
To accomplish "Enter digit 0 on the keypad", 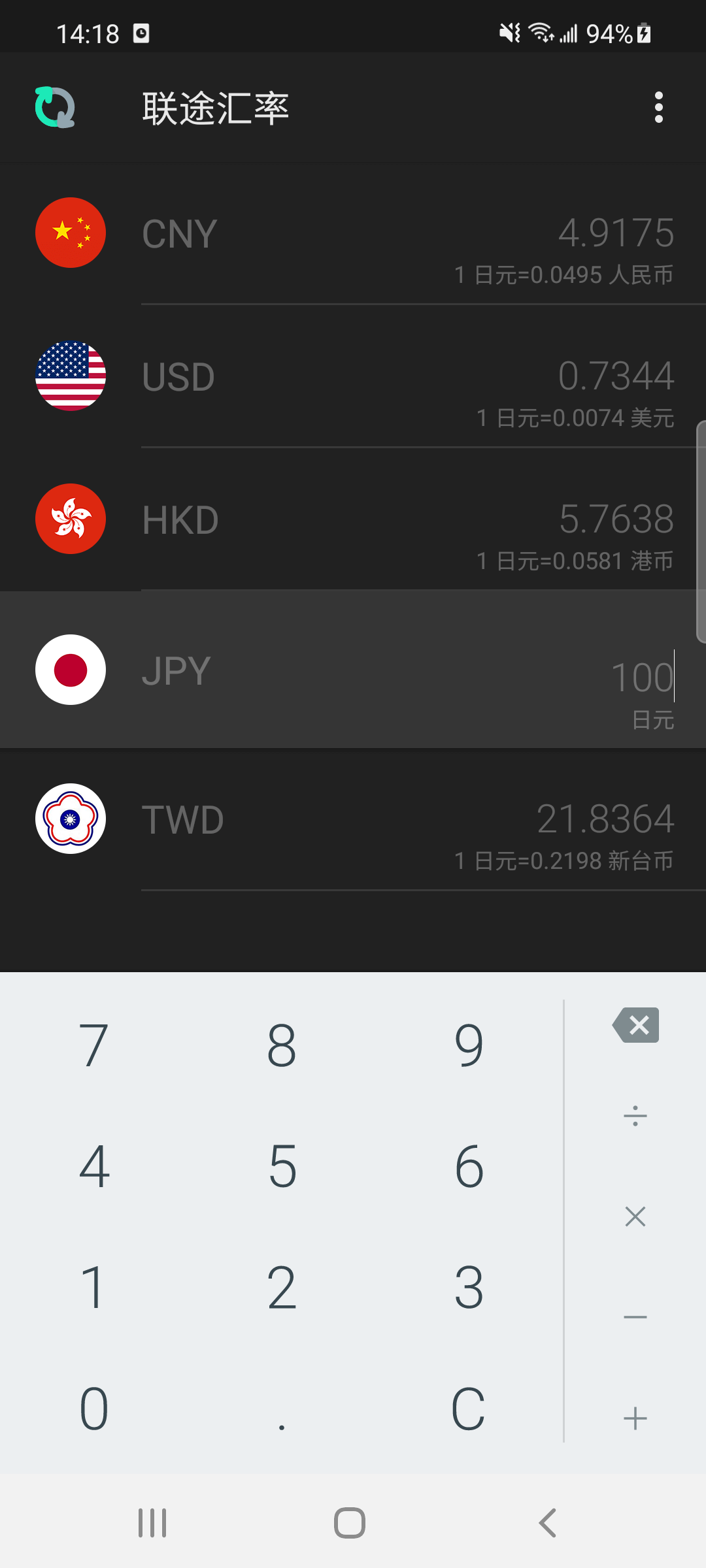I will click(93, 1409).
